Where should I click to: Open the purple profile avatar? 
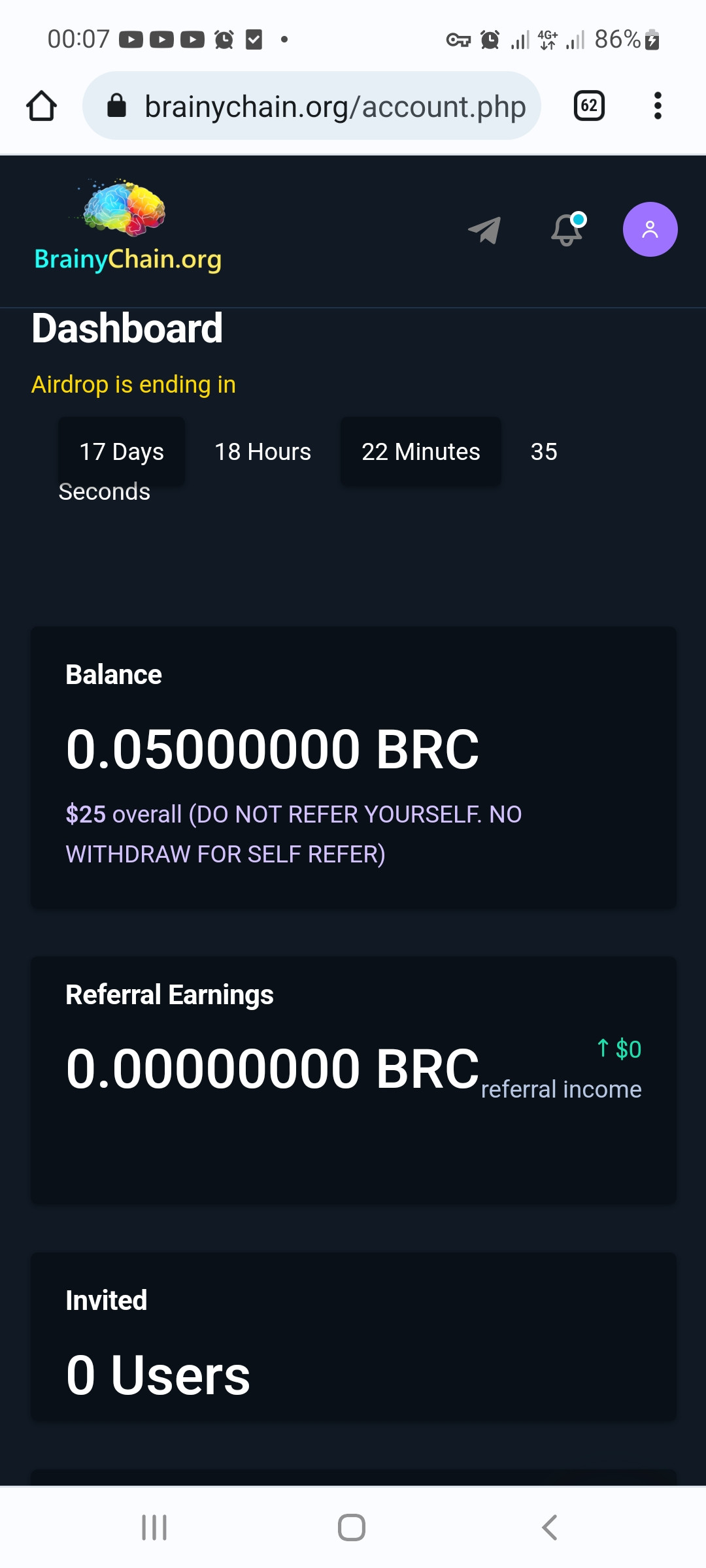coord(650,229)
